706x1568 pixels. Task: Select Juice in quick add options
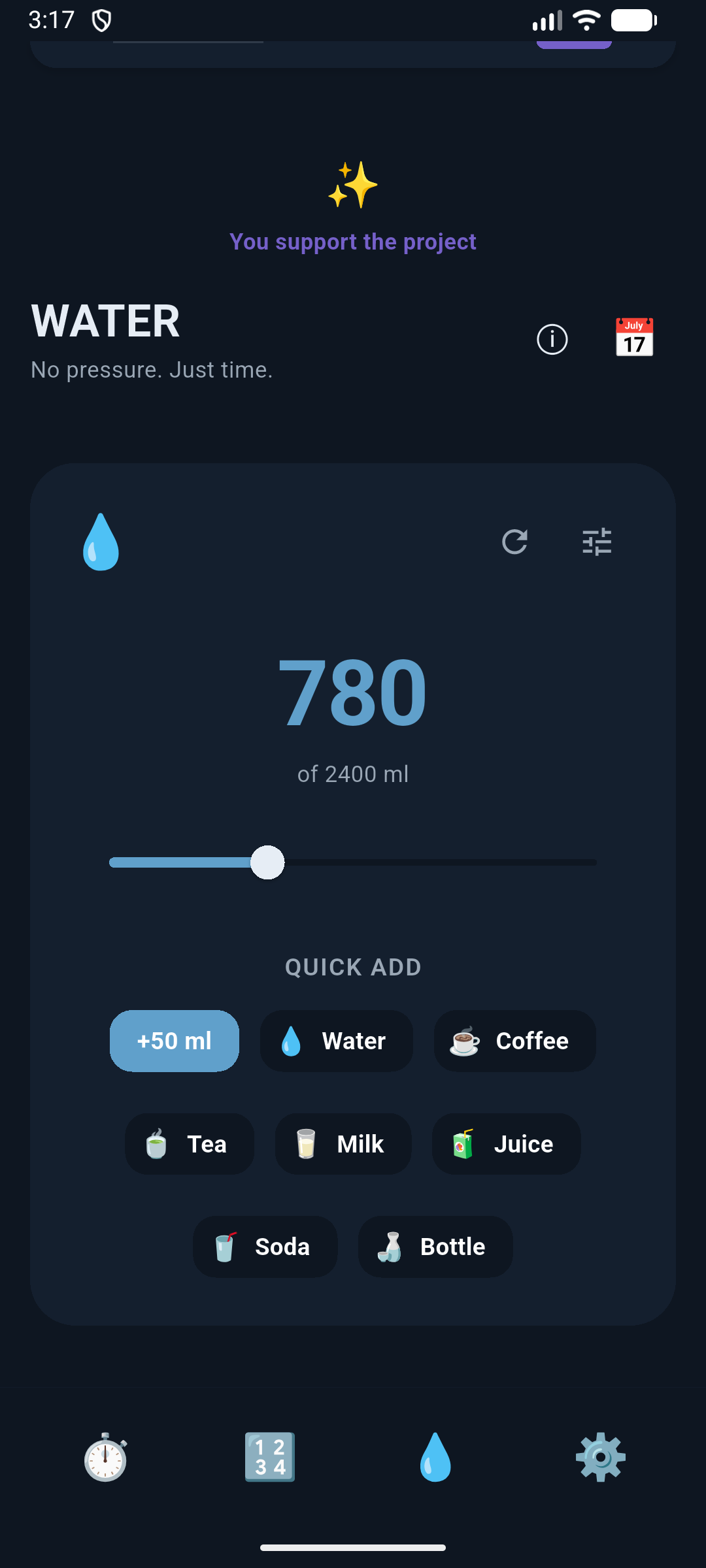click(506, 1144)
